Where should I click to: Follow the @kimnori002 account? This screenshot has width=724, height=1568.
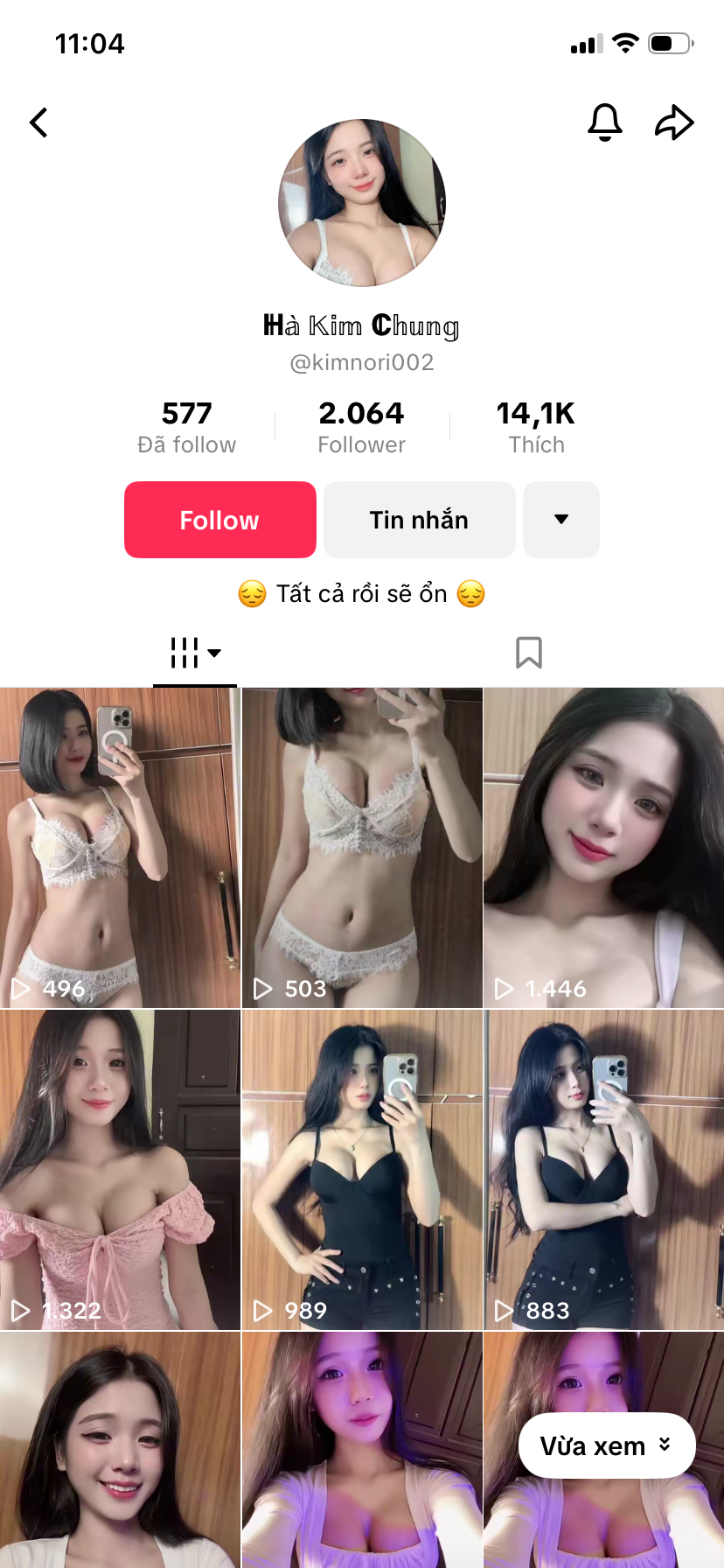pyautogui.click(x=219, y=520)
